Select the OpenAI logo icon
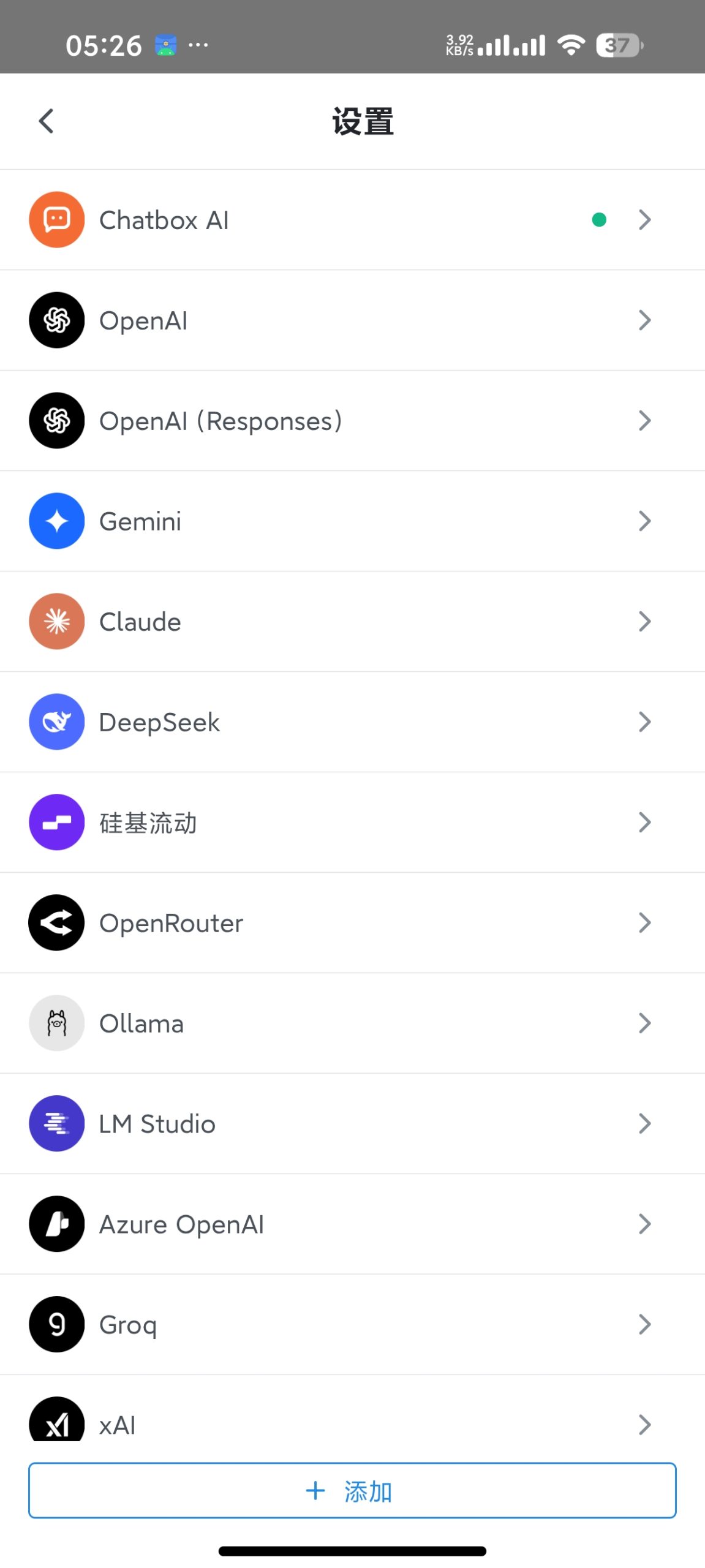Viewport: 705px width, 1568px height. pos(56,320)
